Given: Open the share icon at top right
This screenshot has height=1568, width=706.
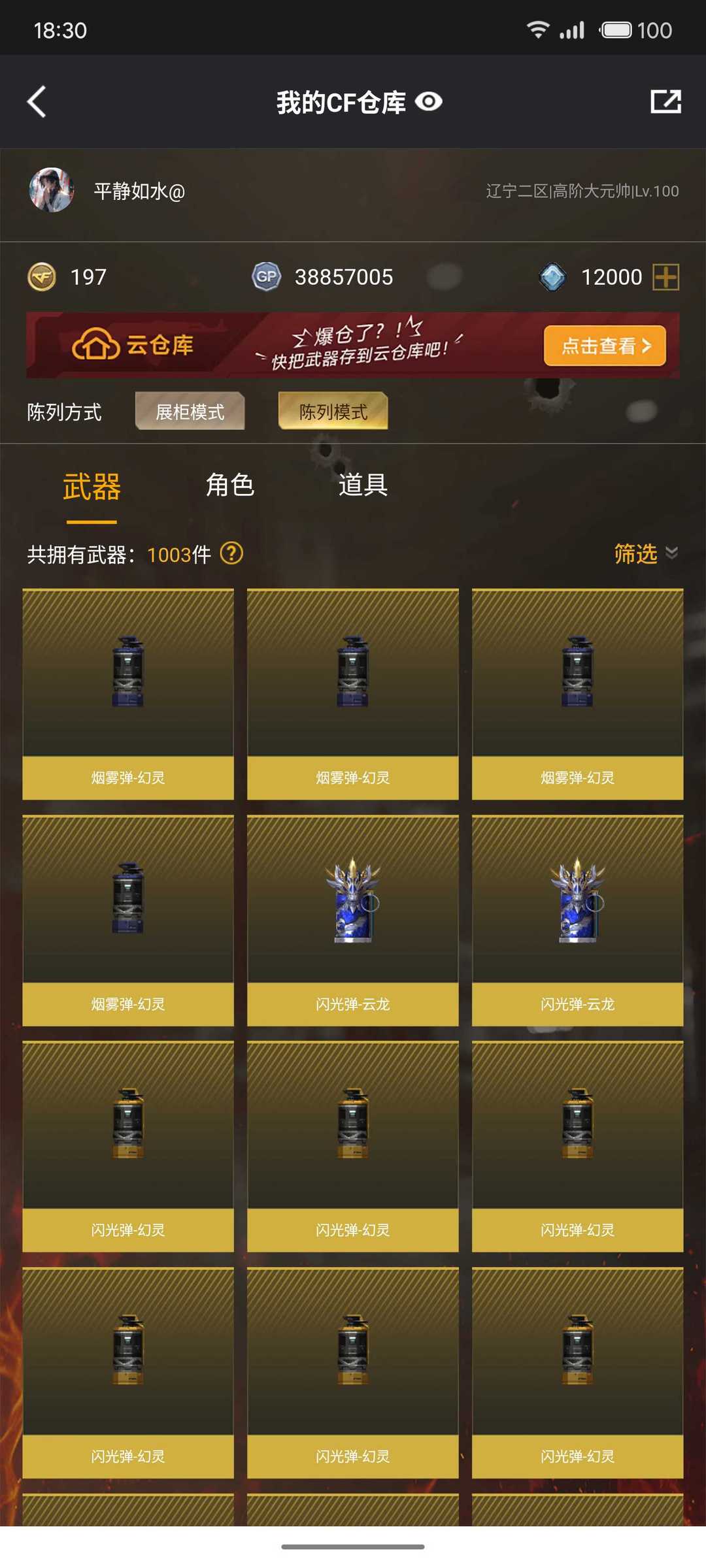Looking at the screenshot, I should [x=665, y=102].
